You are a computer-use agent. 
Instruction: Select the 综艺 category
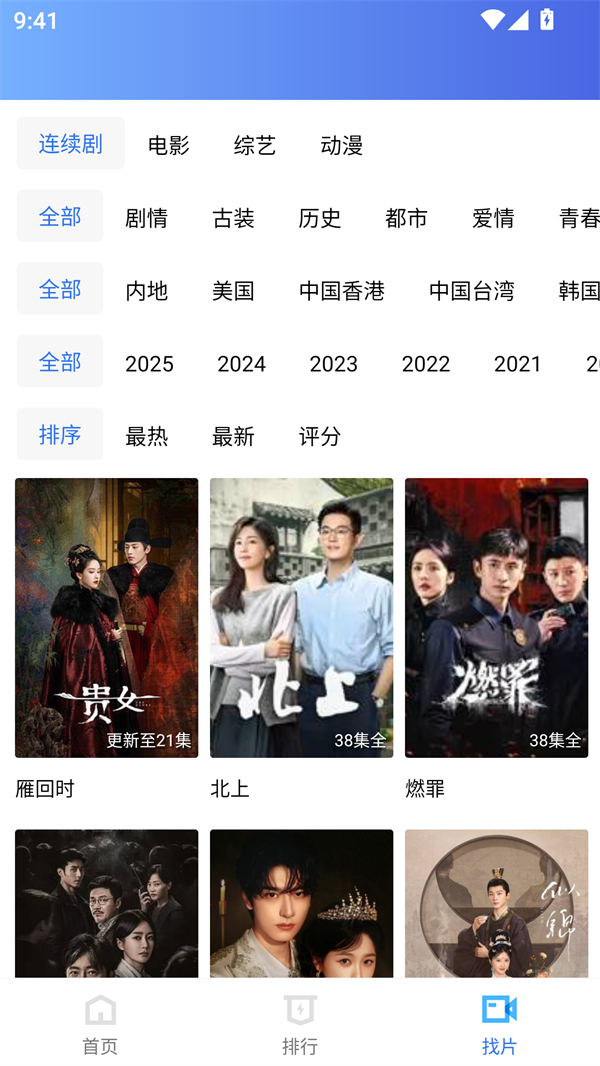coord(254,145)
